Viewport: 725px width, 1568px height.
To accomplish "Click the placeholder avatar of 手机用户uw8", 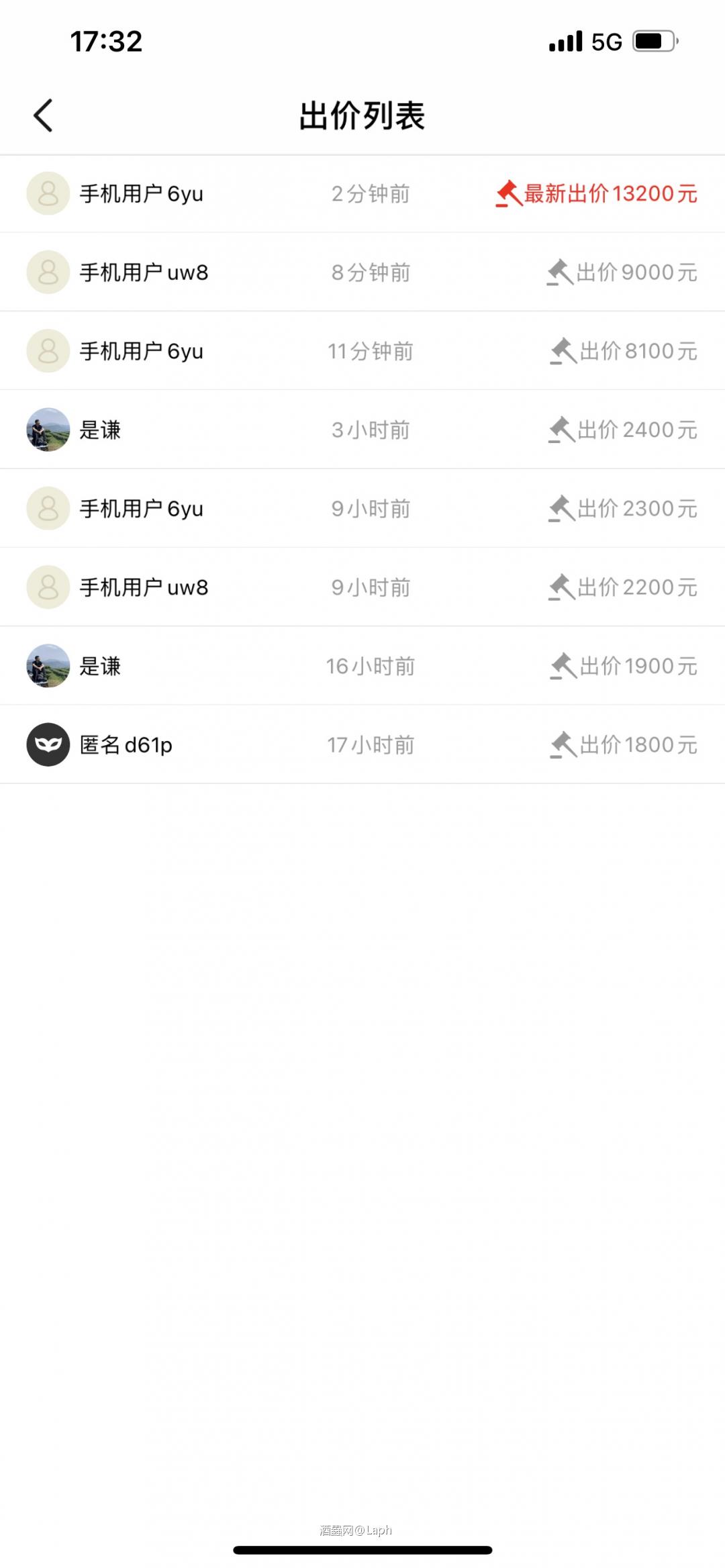I will pos(47,273).
